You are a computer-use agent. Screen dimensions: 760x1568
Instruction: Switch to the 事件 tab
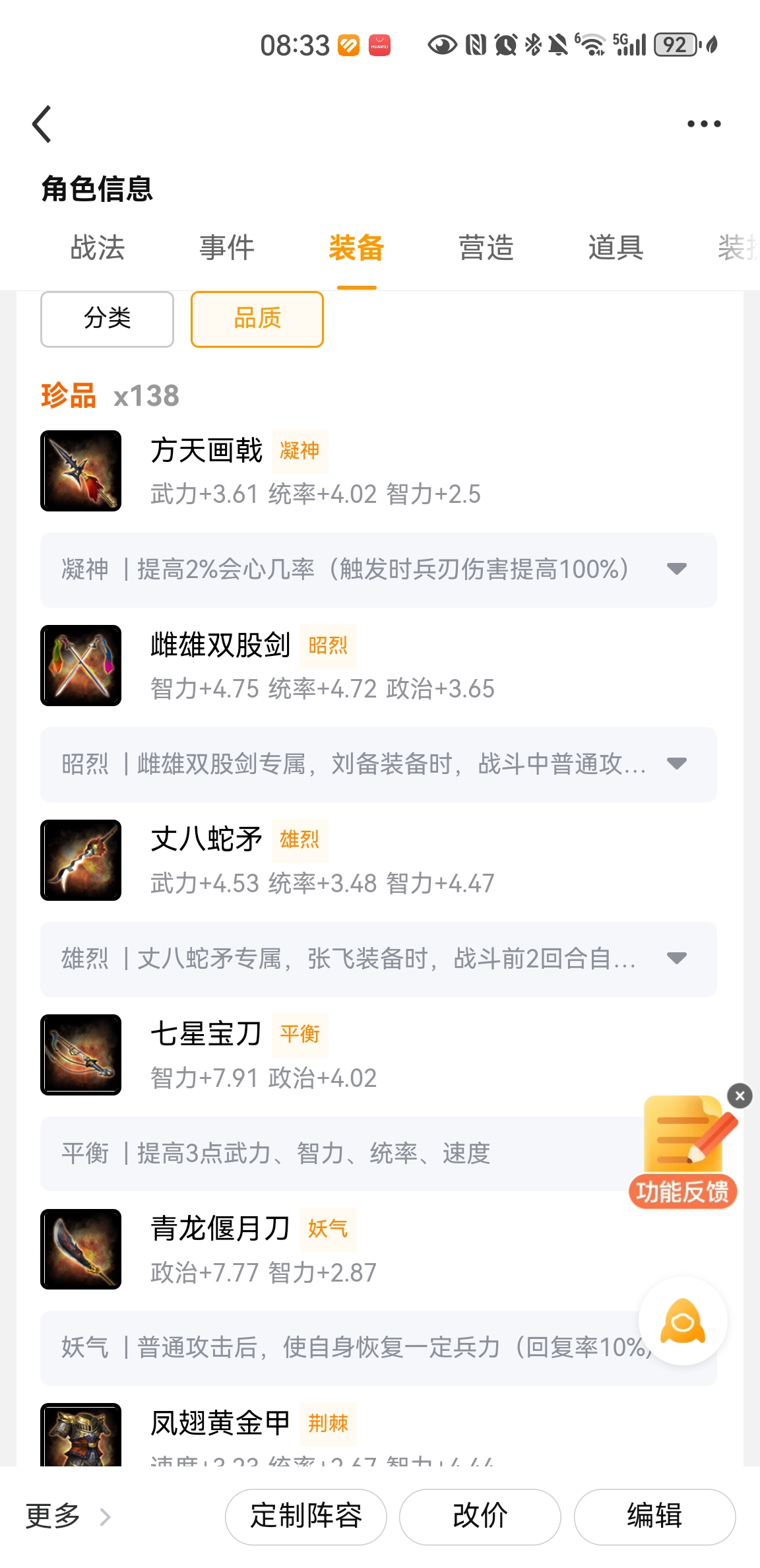227,248
